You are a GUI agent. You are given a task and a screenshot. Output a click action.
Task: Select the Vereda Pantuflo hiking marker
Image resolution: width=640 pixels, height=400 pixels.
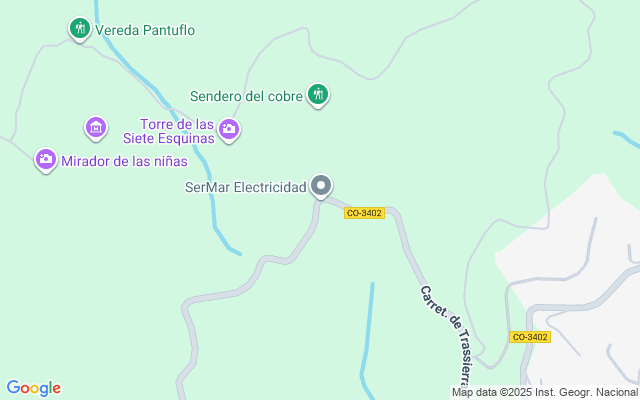[x=80, y=28]
